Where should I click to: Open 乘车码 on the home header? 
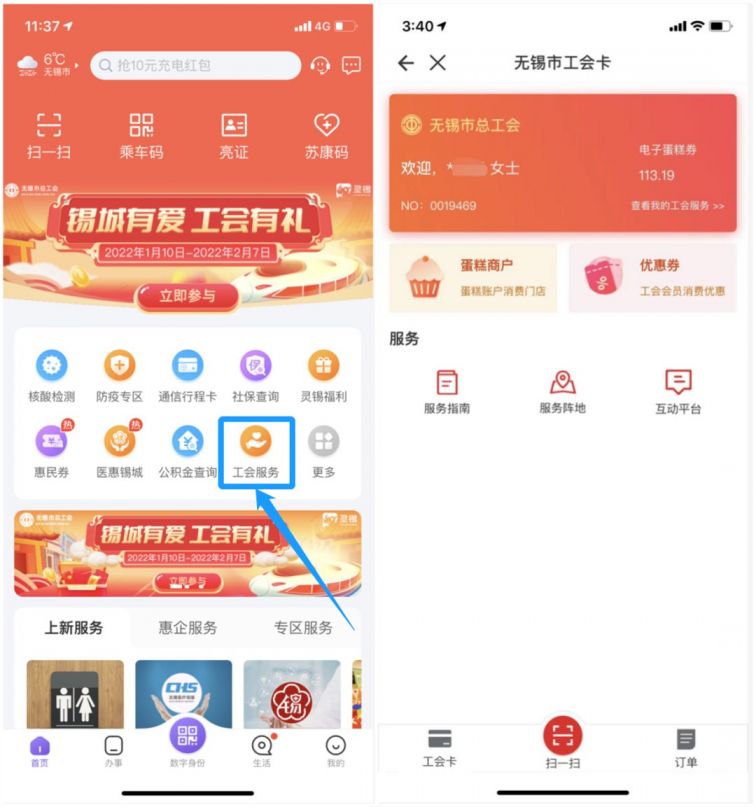141,135
